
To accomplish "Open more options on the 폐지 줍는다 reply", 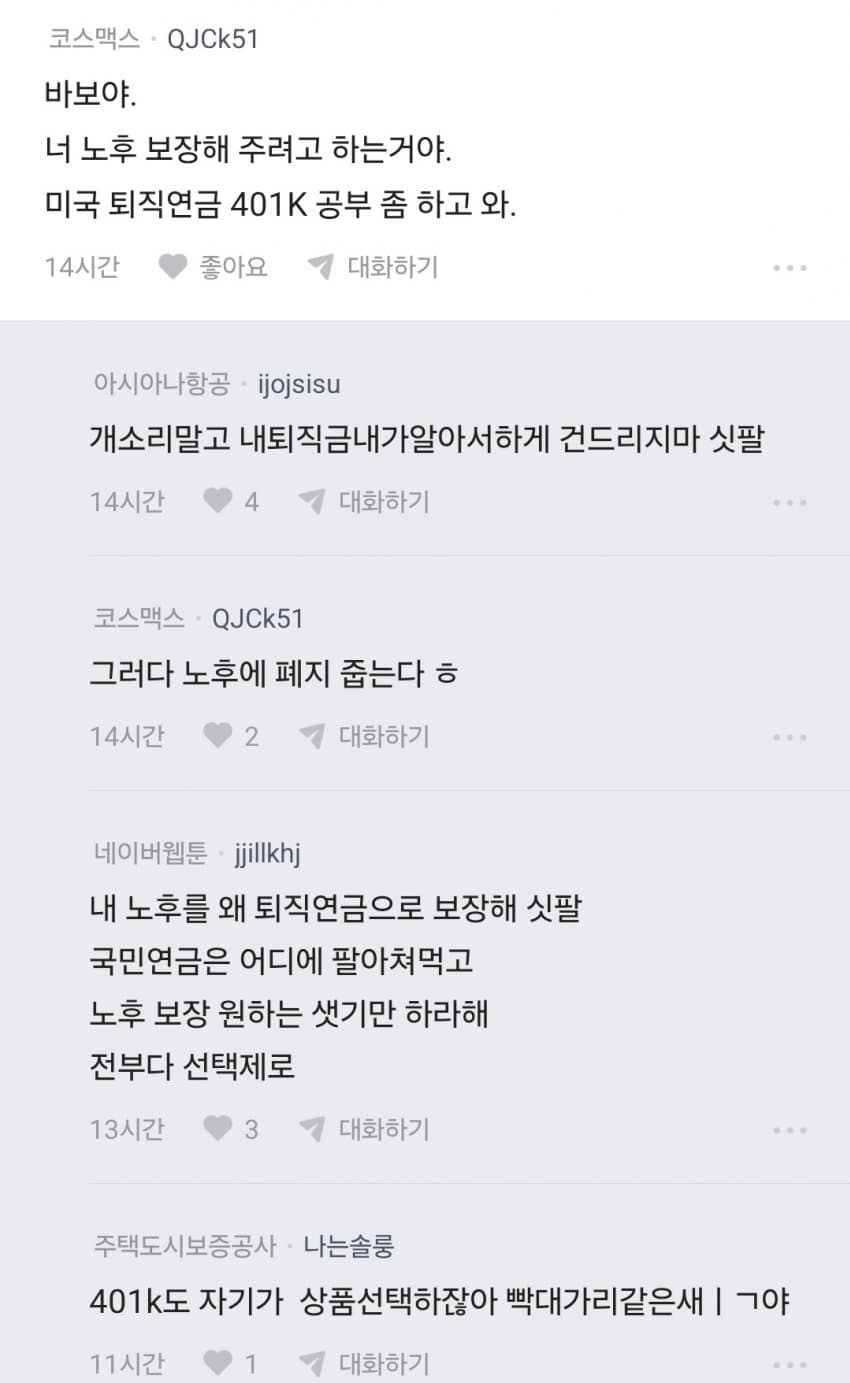I will click(789, 737).
